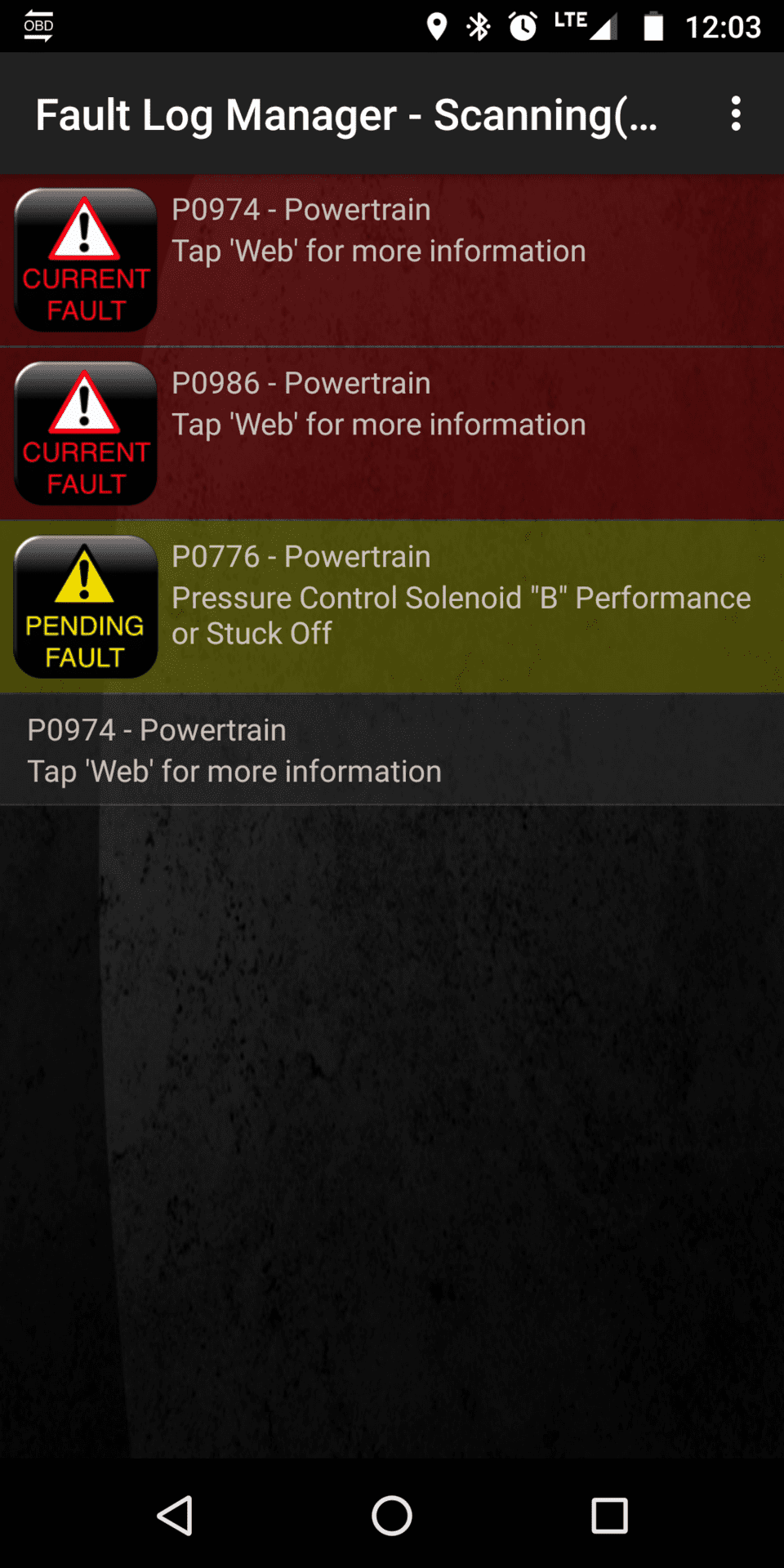
Task: Open the overflow menu
Action: tap(736, 114)
